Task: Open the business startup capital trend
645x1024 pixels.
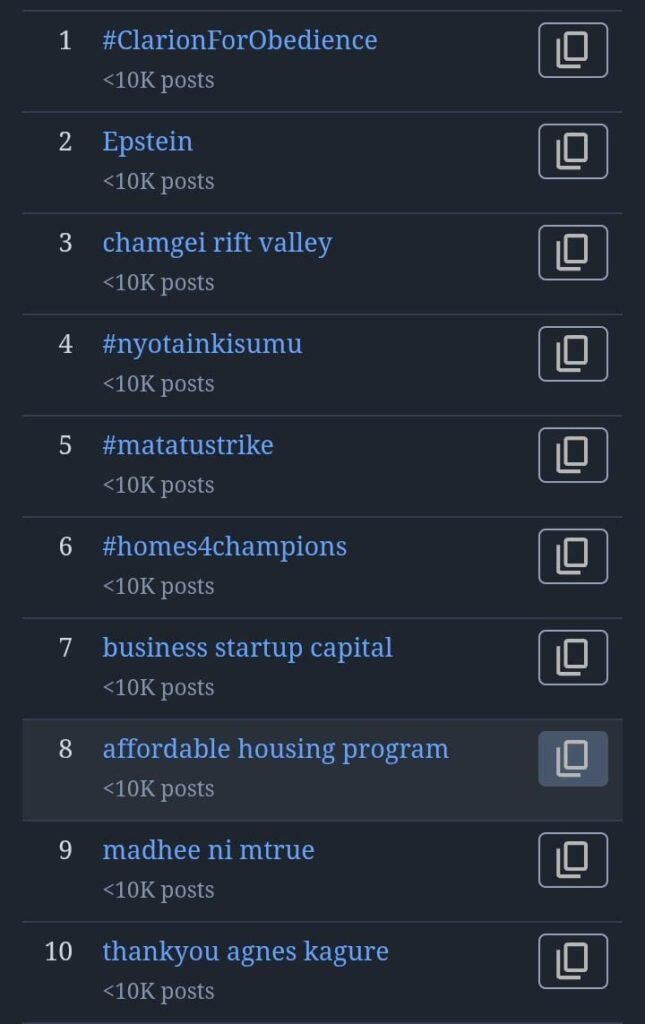Action: [x=247, y=648]
